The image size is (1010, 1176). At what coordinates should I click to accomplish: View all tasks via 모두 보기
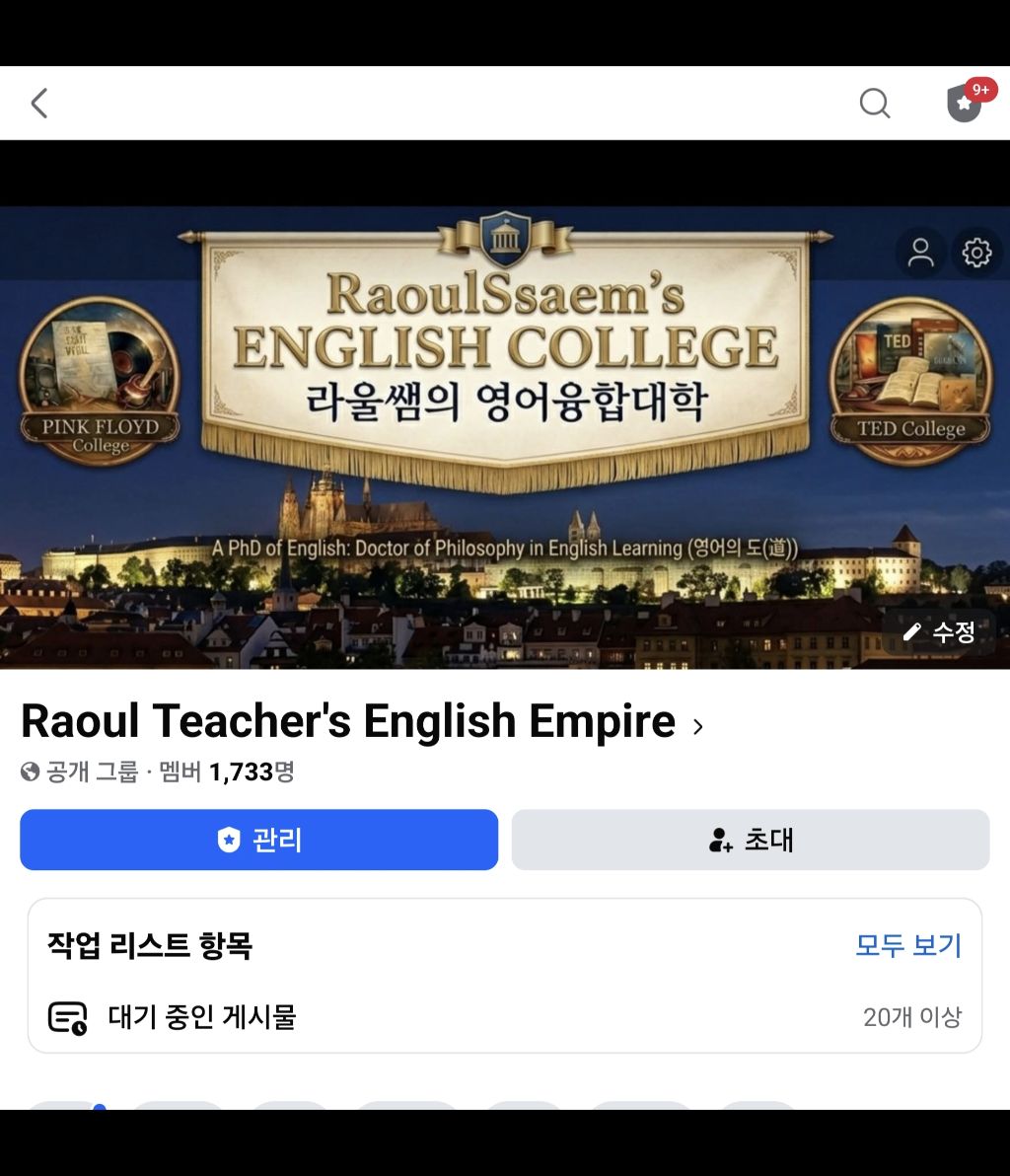pos(908,945)
